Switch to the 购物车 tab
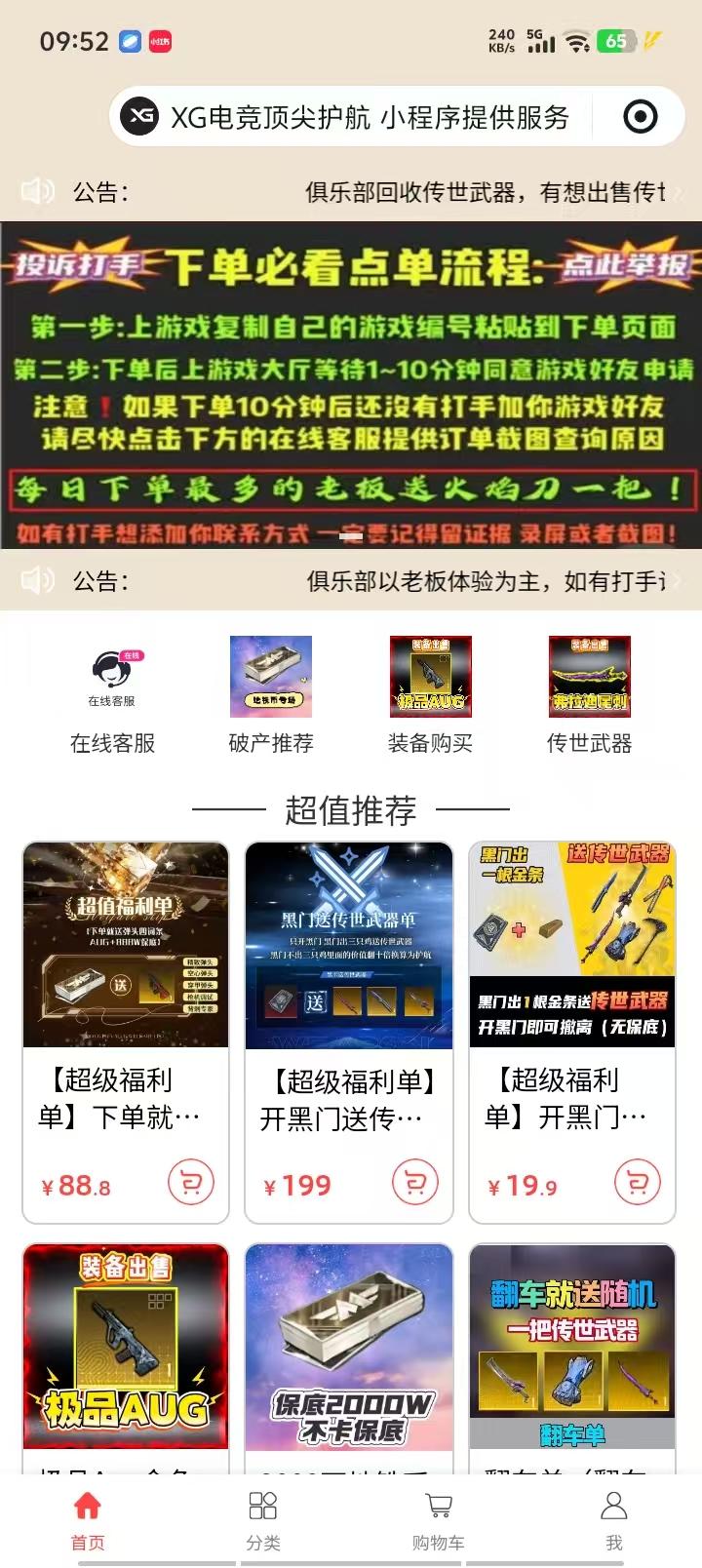 click(x=439, y=1519)
